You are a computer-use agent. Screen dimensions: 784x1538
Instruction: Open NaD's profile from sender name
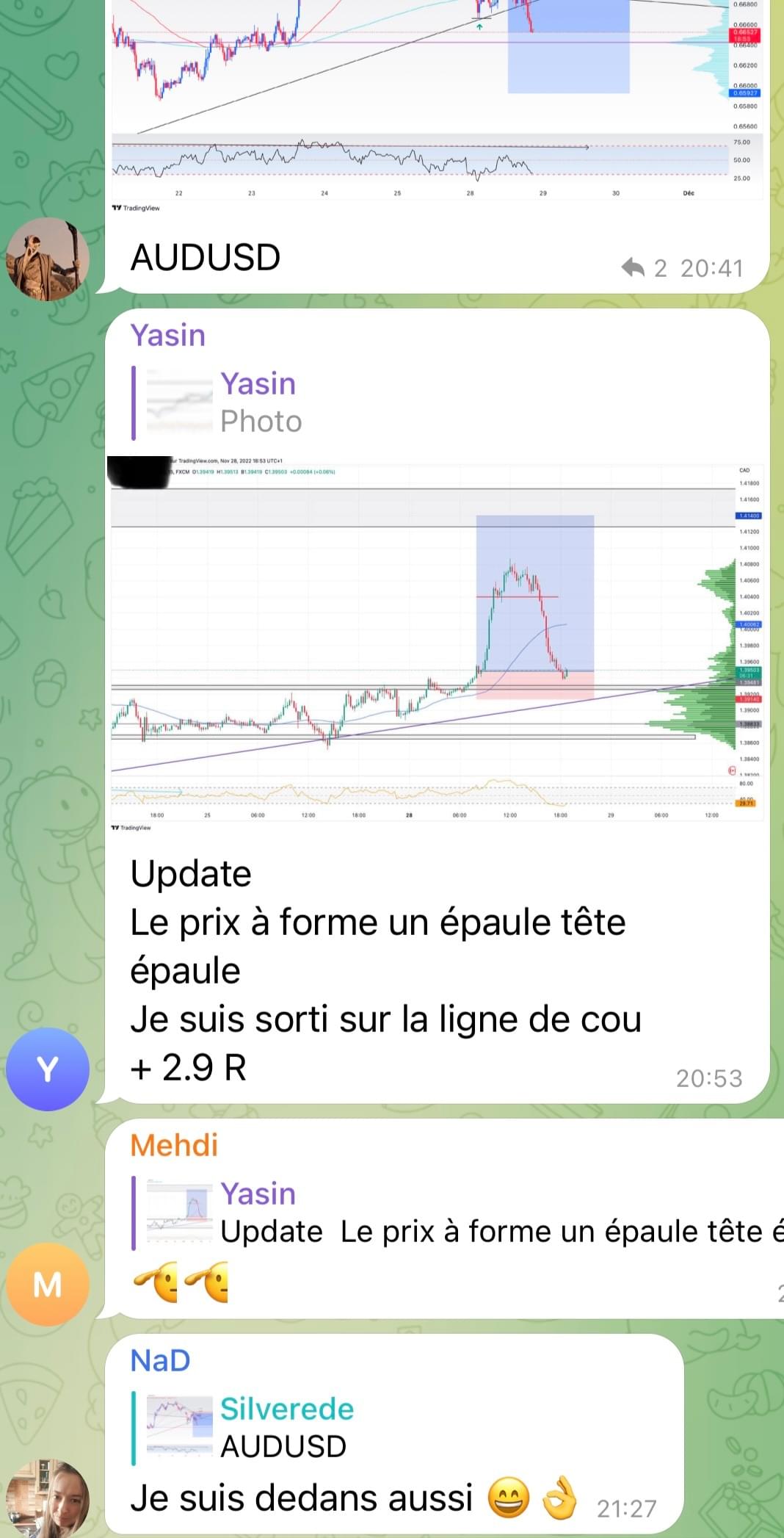point(160,1360)
